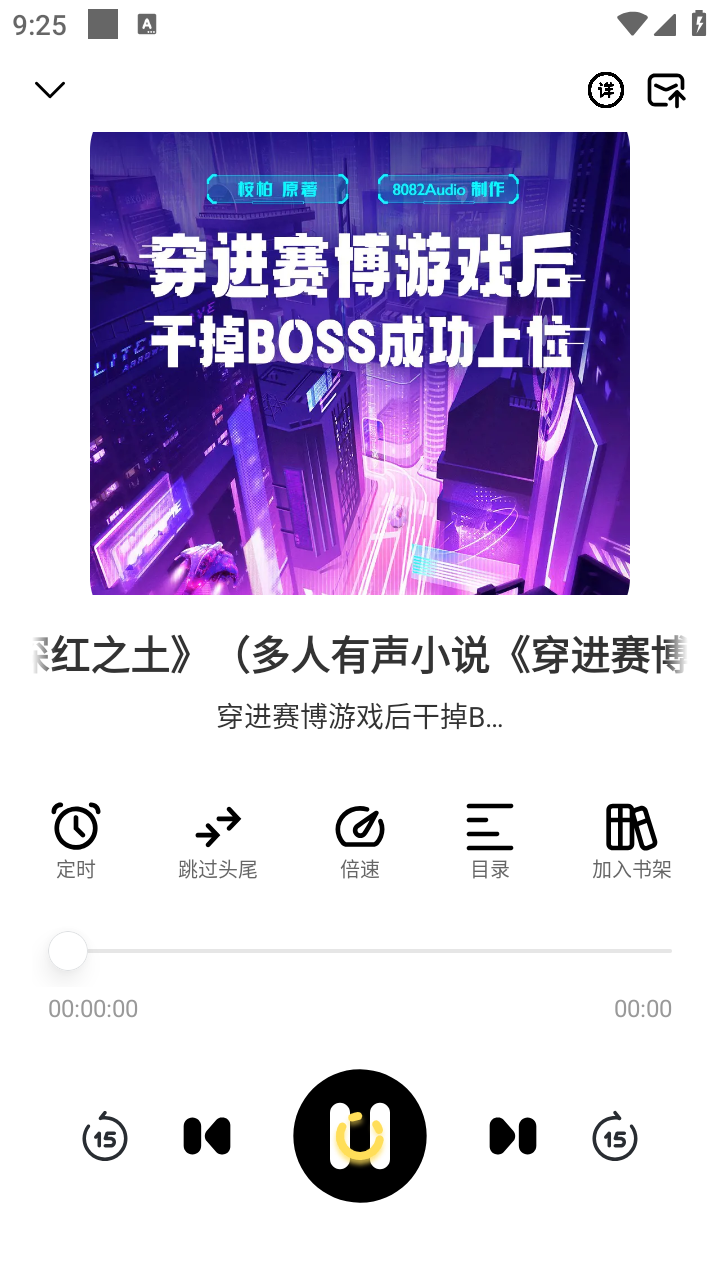Collapse the player with the down chevron
Viewport: 720px width, 1280px height.
pos(50,89)
